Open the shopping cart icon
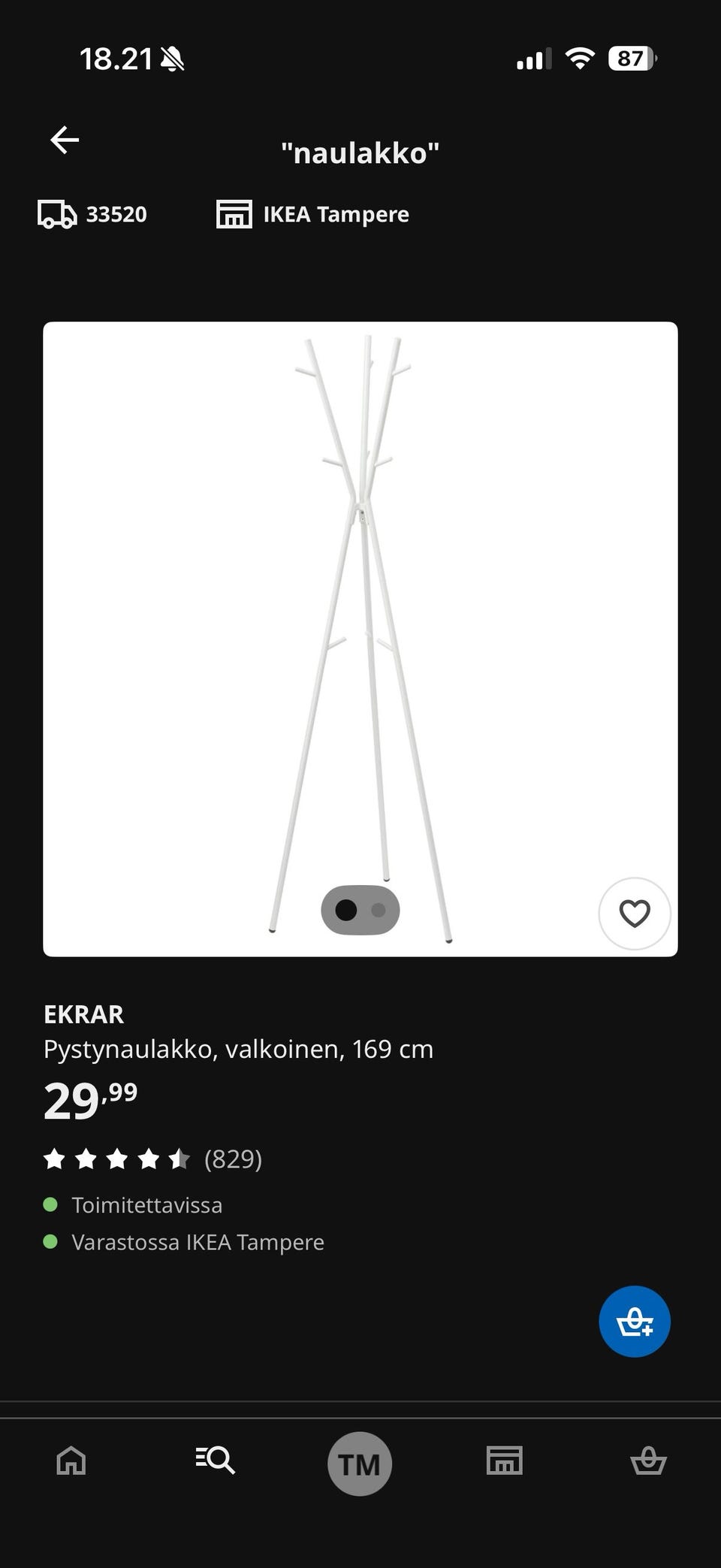Viewport: 721px width, 1568px height. [648, 1461]
